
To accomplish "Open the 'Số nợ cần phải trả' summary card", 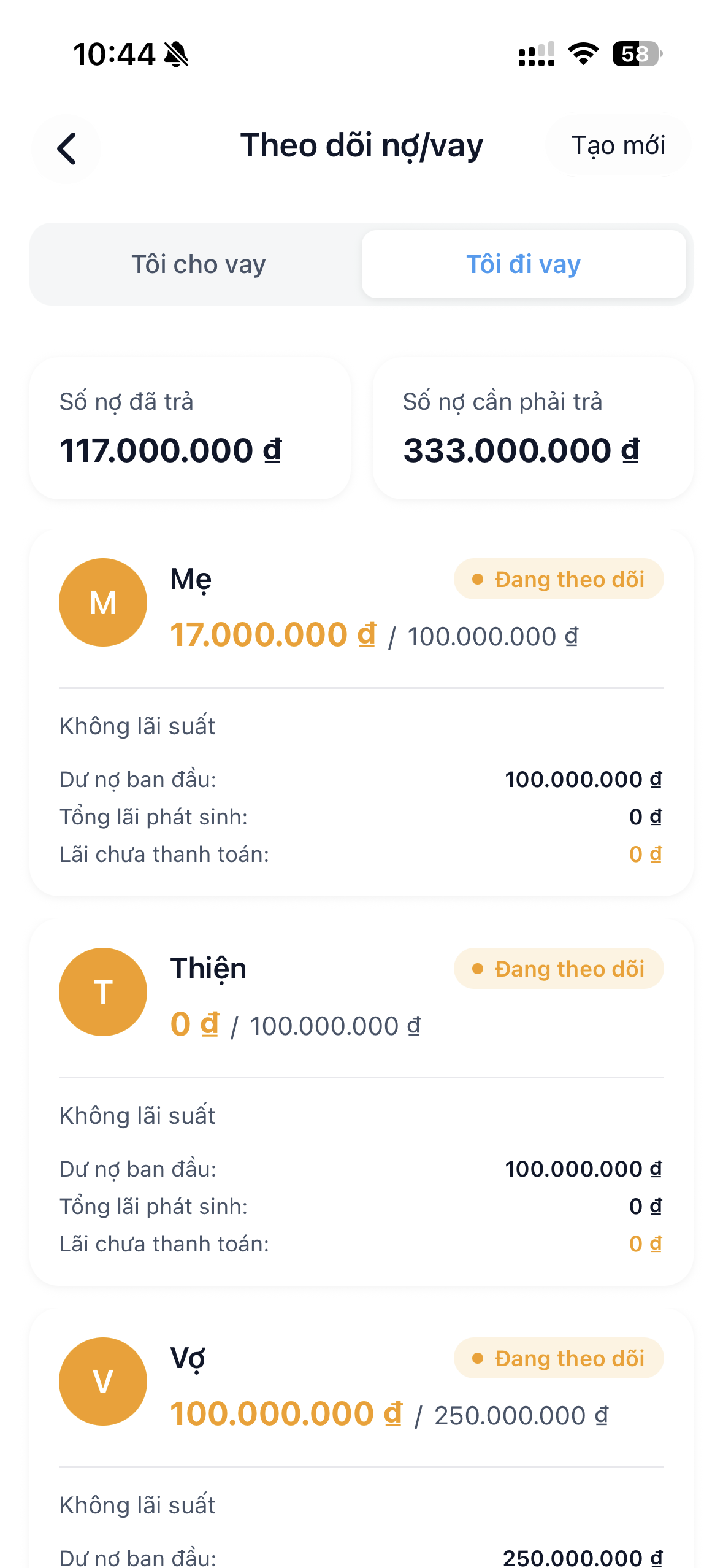I will (x=530, y=428).
